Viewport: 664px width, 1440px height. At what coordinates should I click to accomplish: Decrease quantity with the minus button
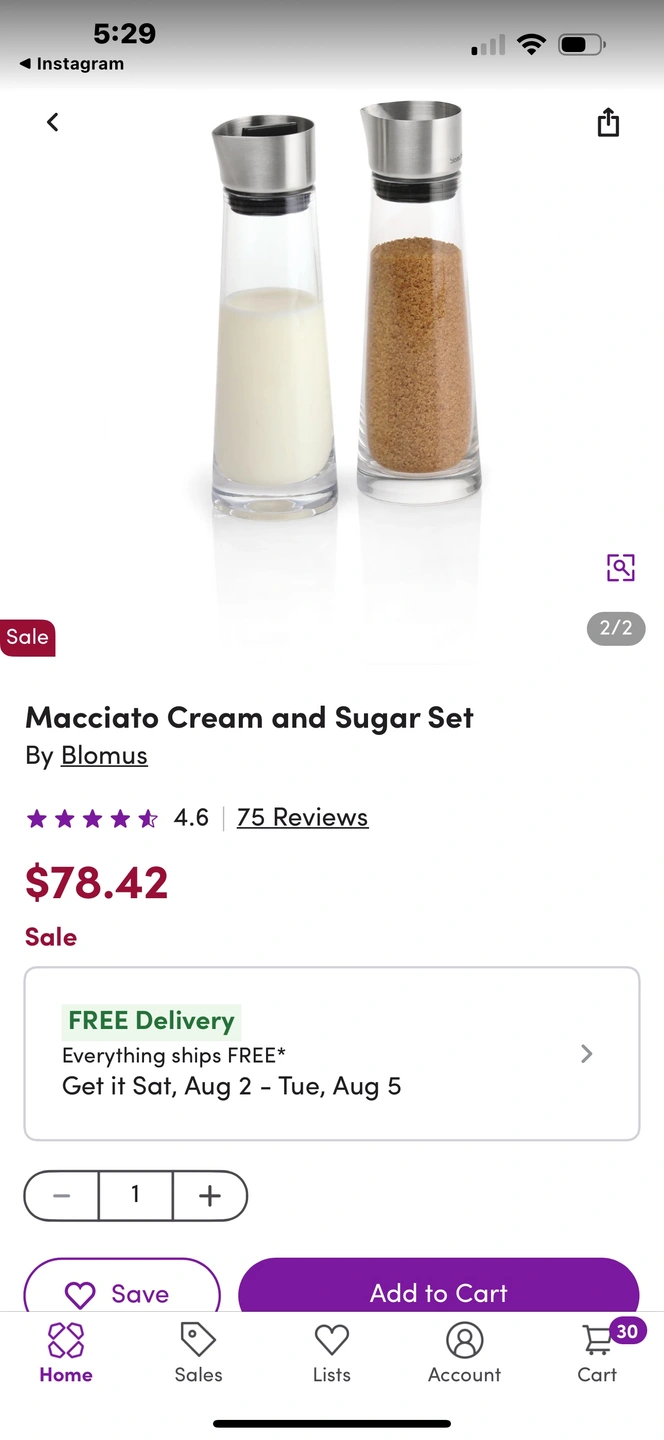pos(62,1196)
